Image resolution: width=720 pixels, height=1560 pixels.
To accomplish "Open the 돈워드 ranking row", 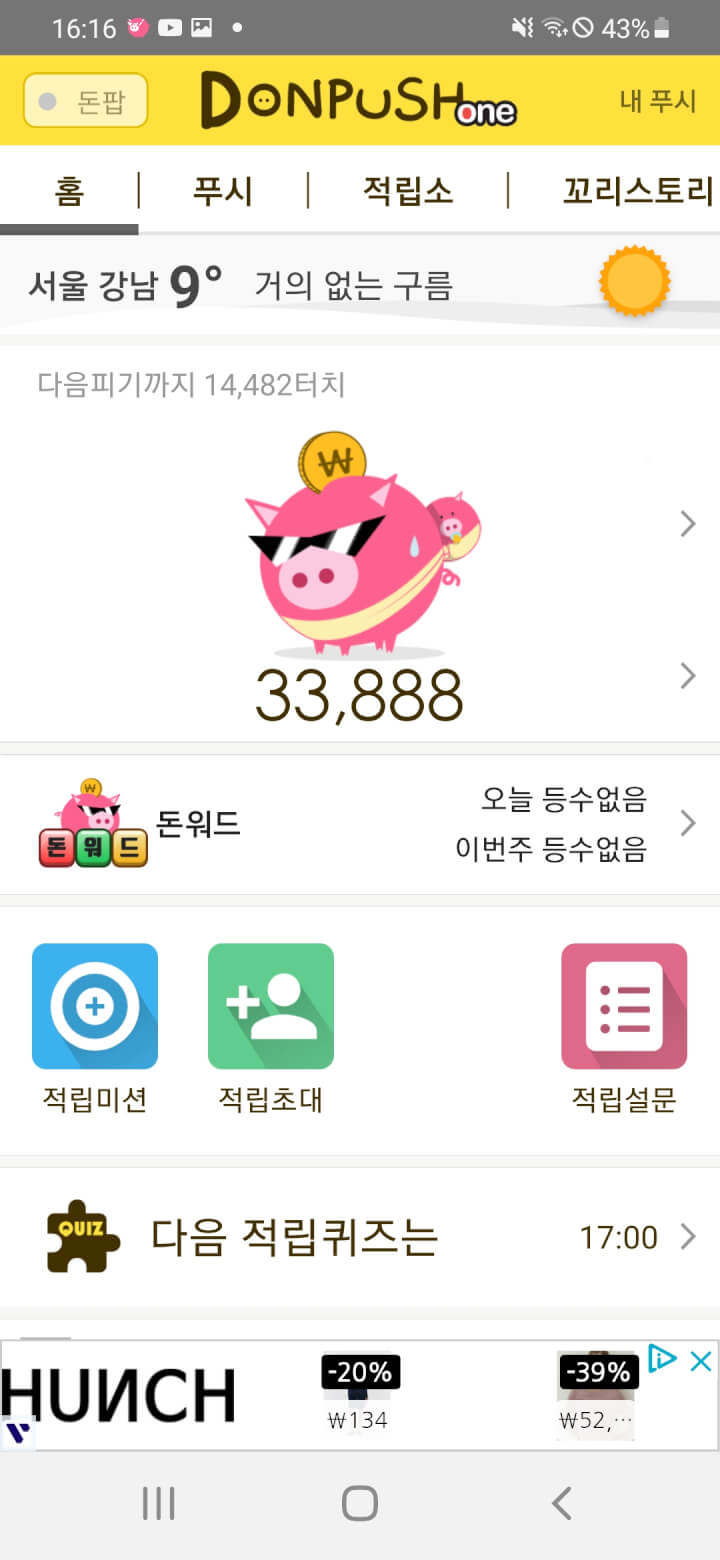I will pyautogui.click(x=360, y=824).
